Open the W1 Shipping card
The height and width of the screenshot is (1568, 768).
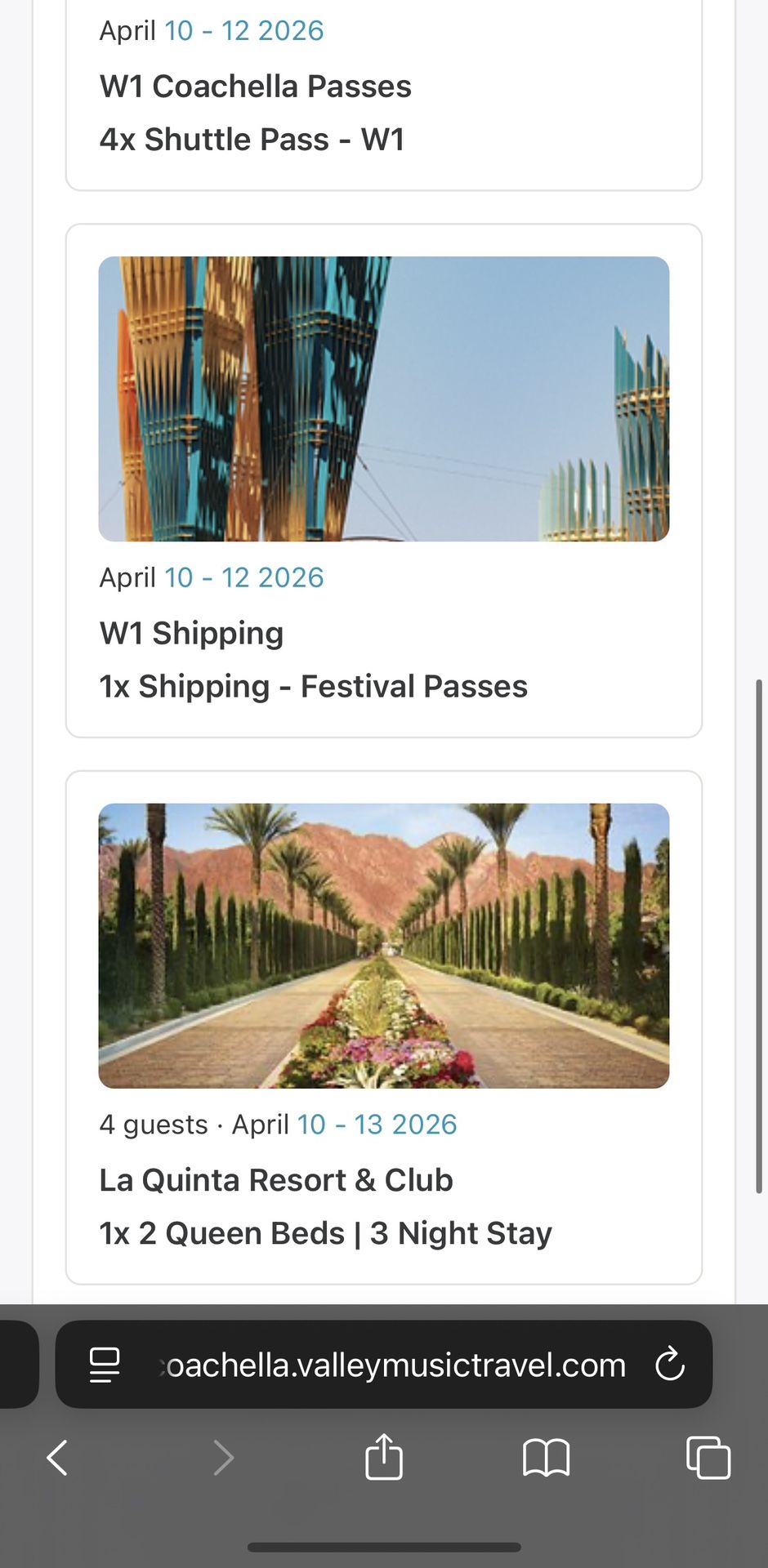point(383,480)
